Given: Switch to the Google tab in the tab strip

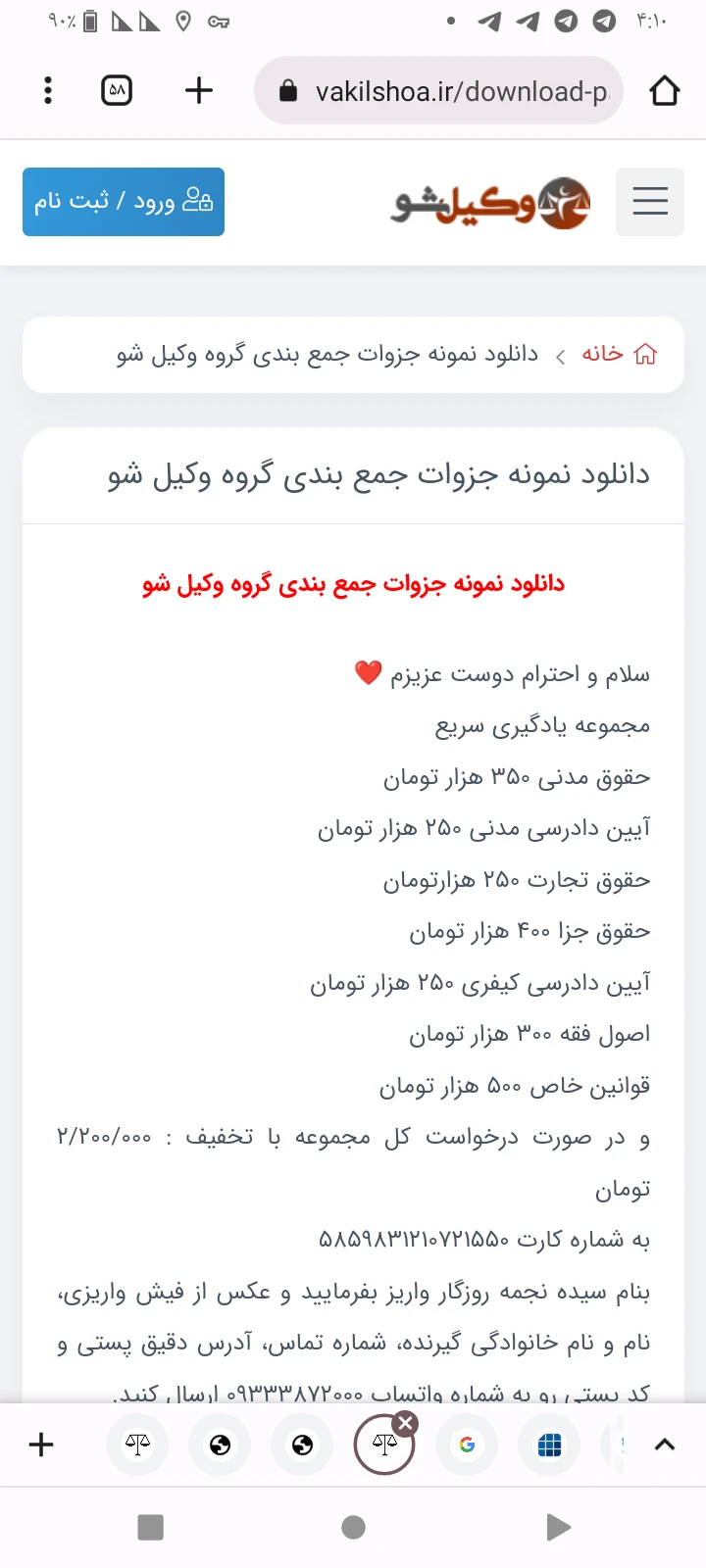Looking at the screenshot, I should coord(467,1445).
